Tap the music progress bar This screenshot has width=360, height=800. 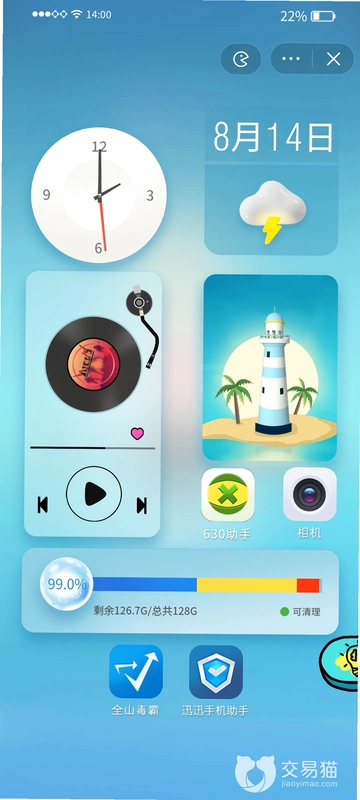pyautogui.click(x=92, y=448)
